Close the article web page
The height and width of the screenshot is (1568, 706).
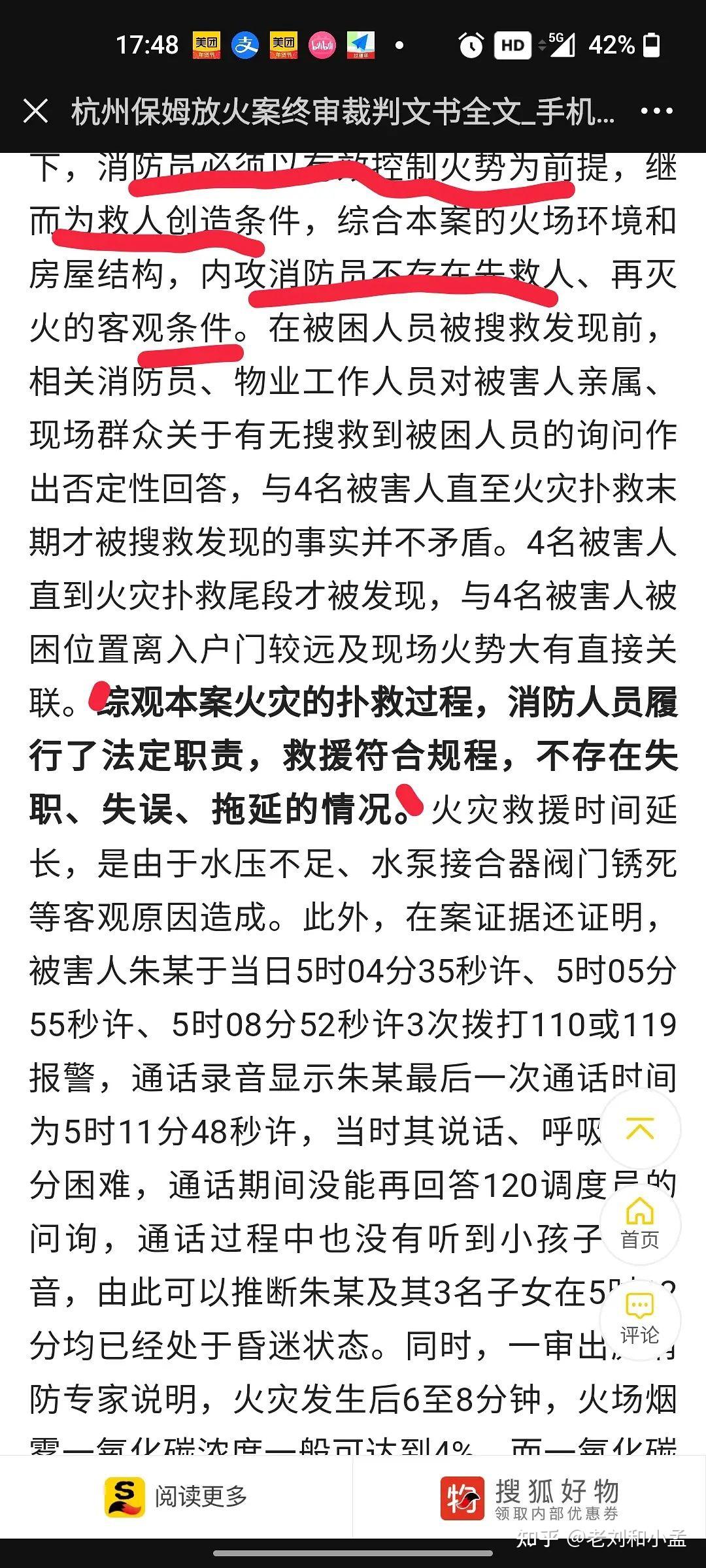[35, 111]
